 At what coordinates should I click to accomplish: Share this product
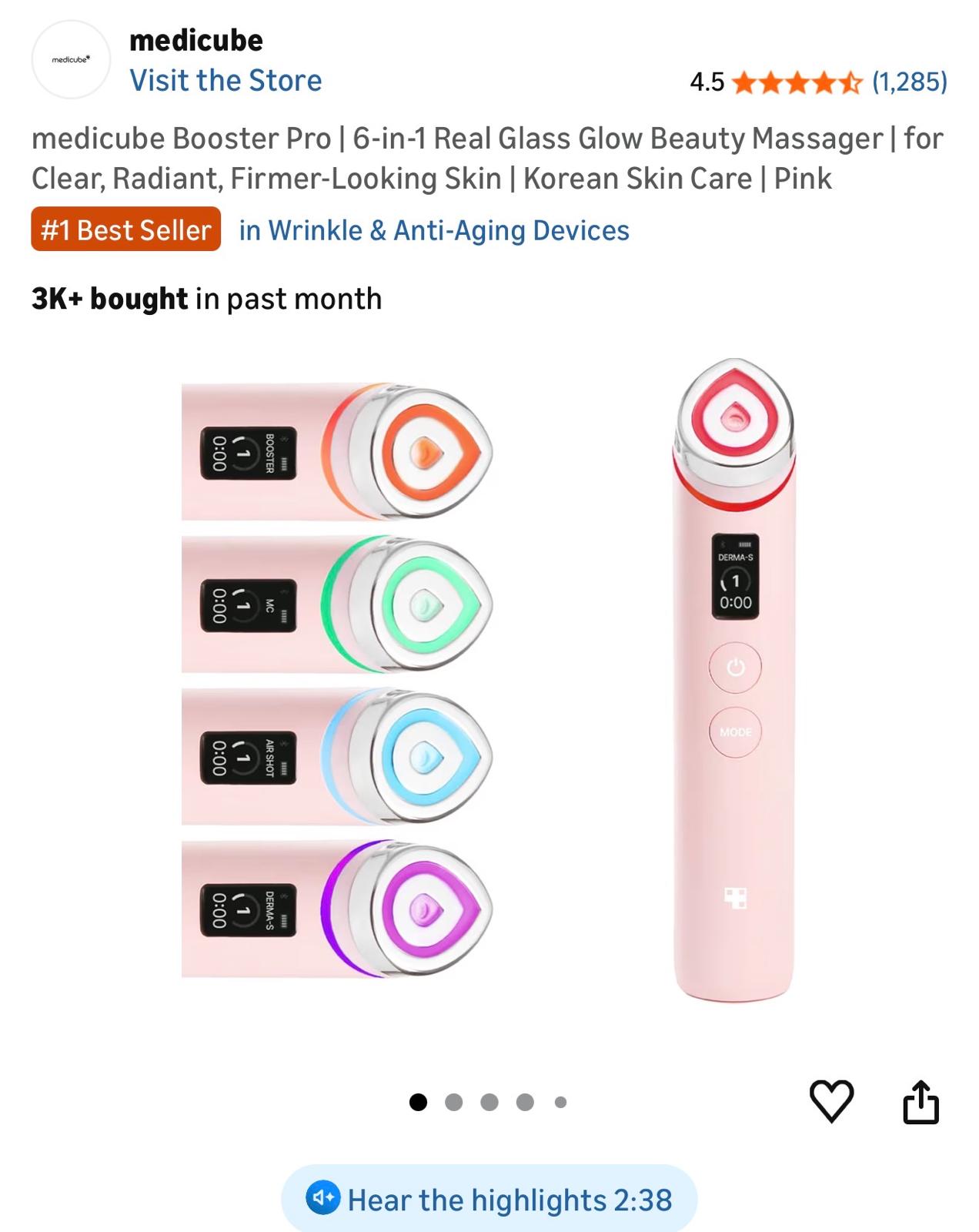click(921, 1102)
